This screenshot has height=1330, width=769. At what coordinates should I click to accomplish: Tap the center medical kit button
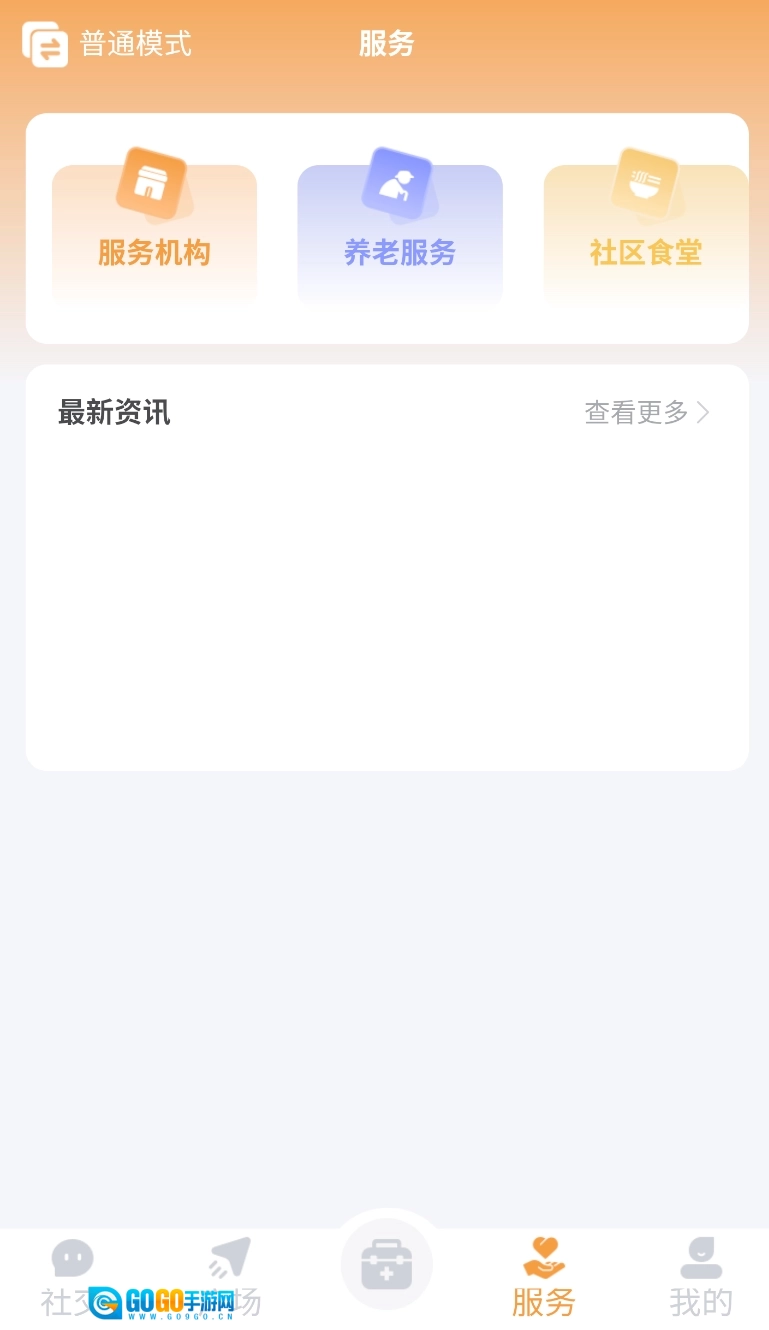pyautogui.click(x=386, y=1265)
